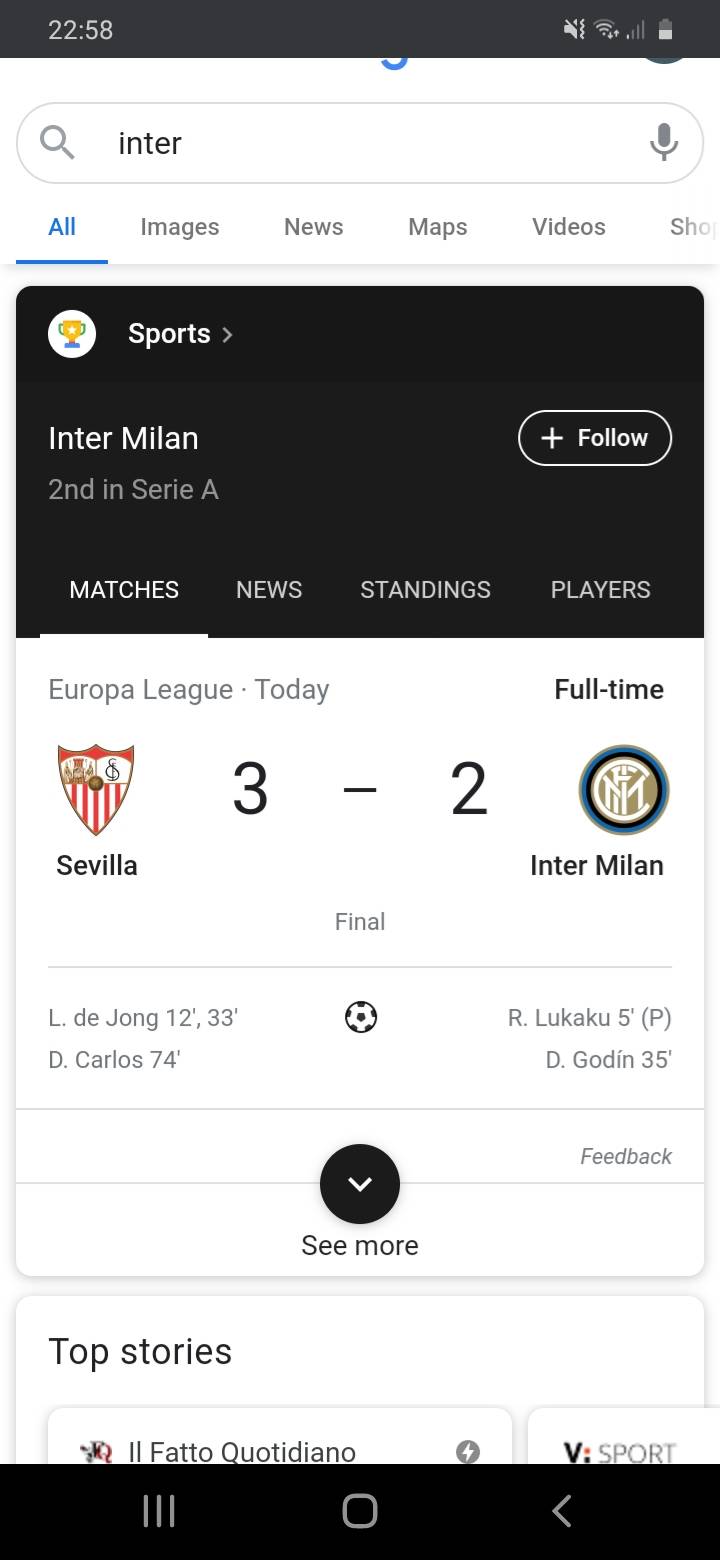Switch to the Images results tab
Screen dimensions: 720x1560
coord(180,227)
